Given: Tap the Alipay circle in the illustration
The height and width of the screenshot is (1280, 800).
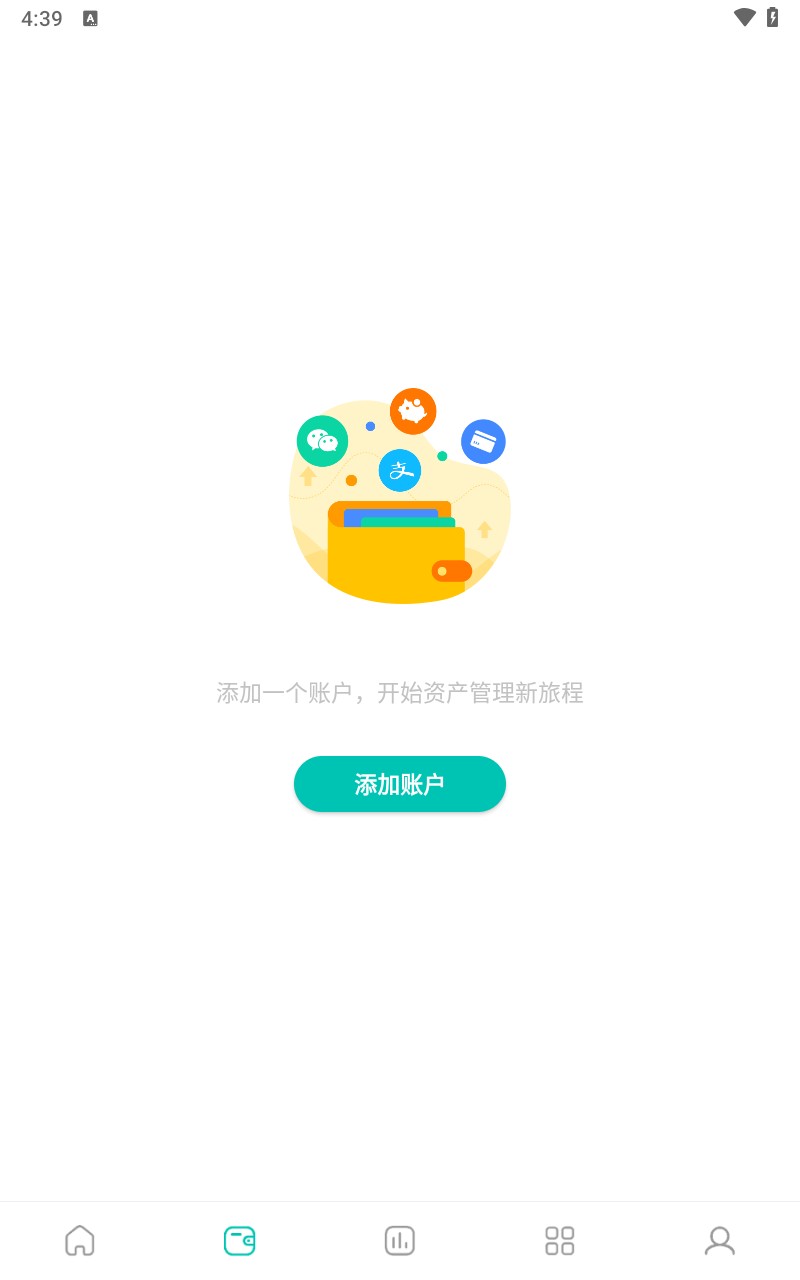Looking at the screenshot, I should (400, 470).
